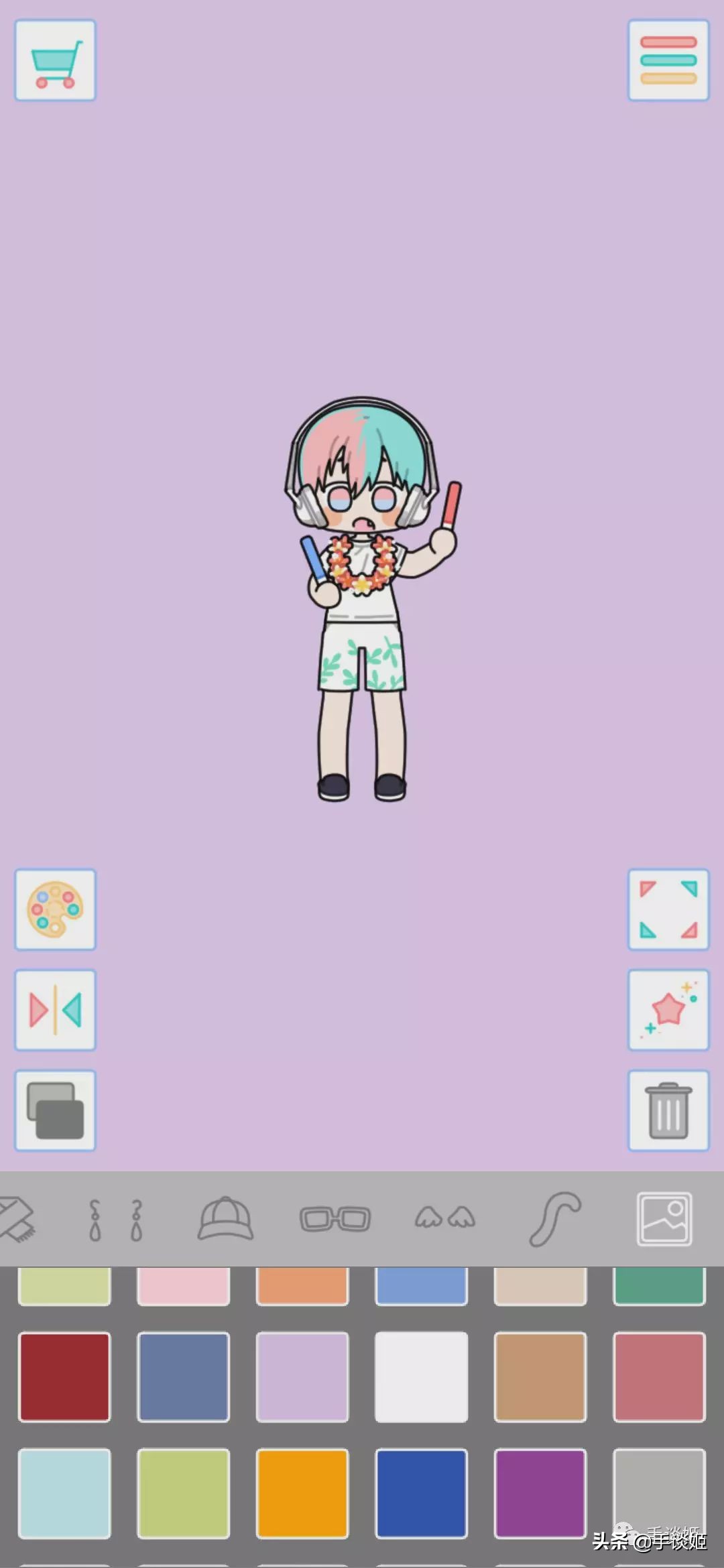Pick the light cyan color swatch

tap(64, 1494)
